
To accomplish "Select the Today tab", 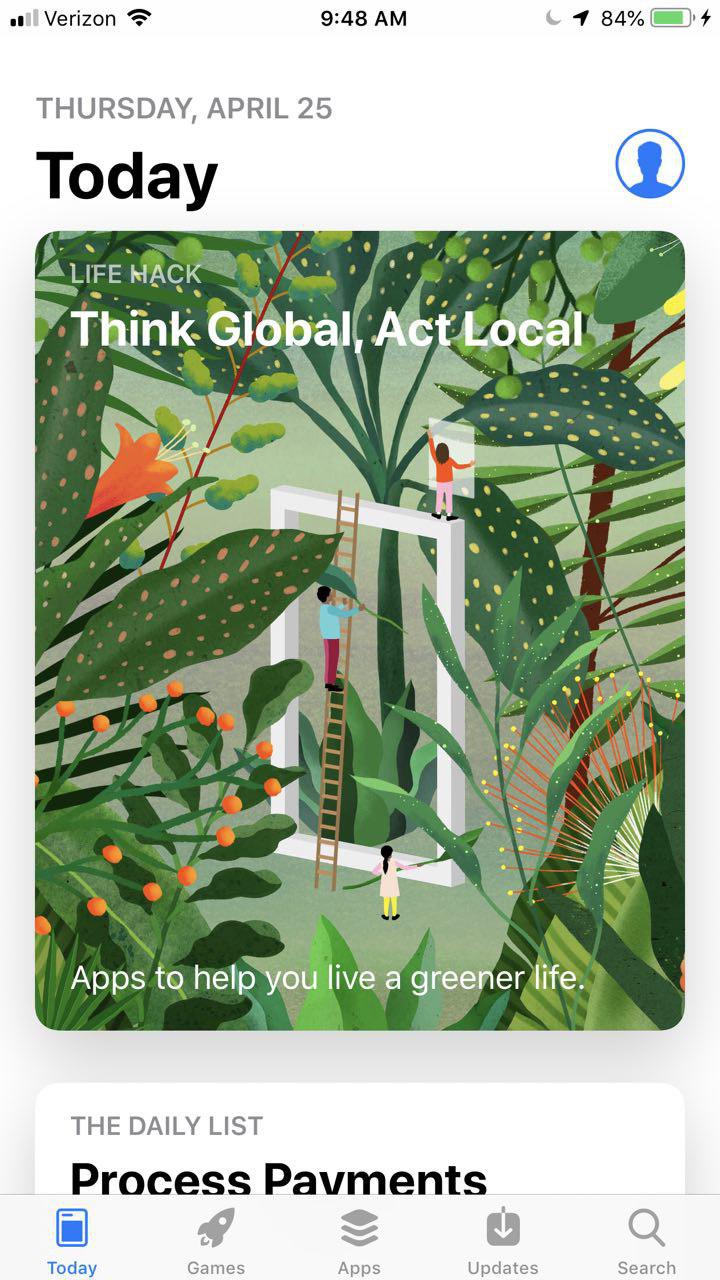I will (72, 1240).
